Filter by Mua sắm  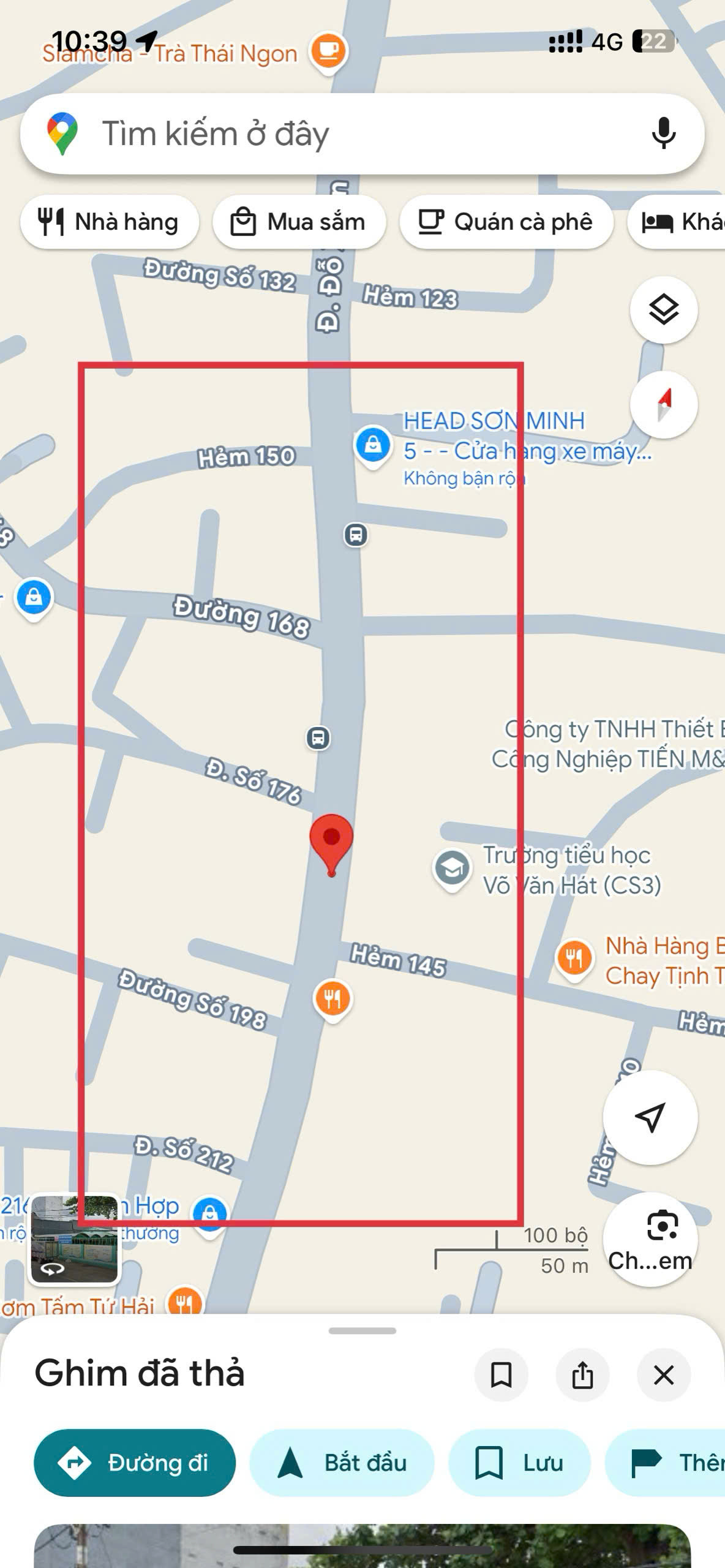(x=299, y=222)
